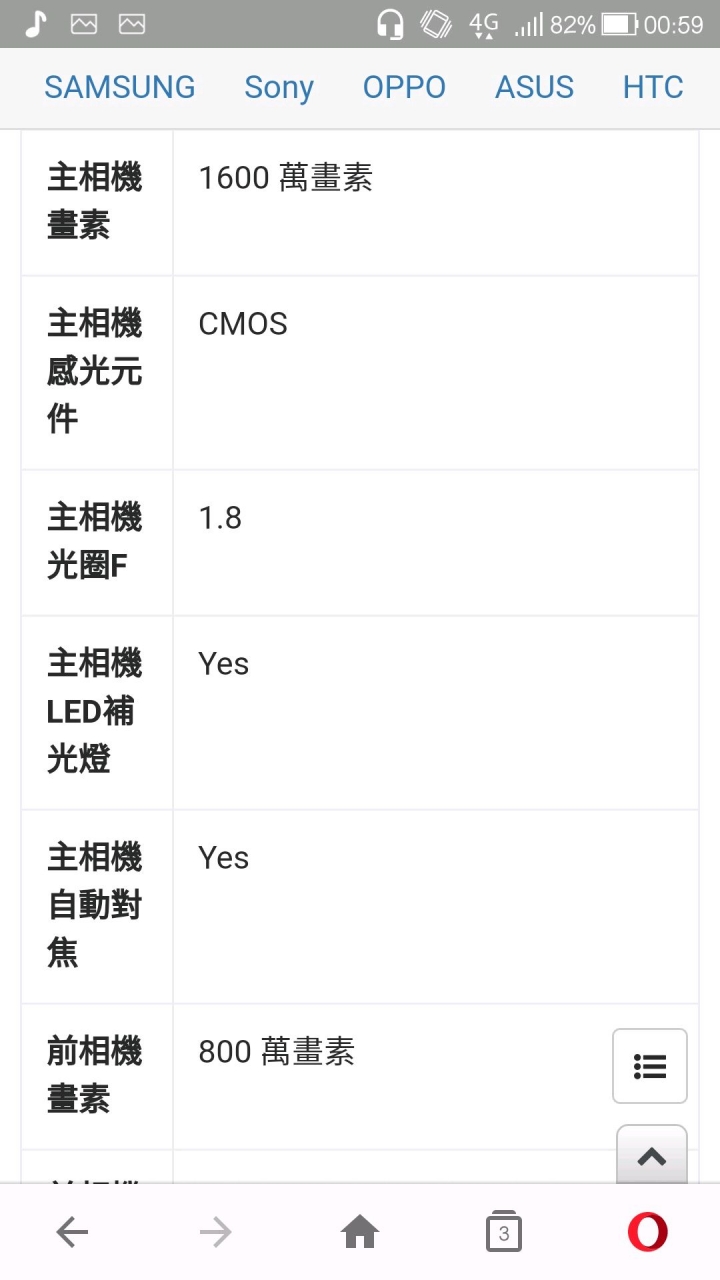This screenshot has height=1280, width=720.
Task: Go forward in the browser
Action: (216, 1232)
